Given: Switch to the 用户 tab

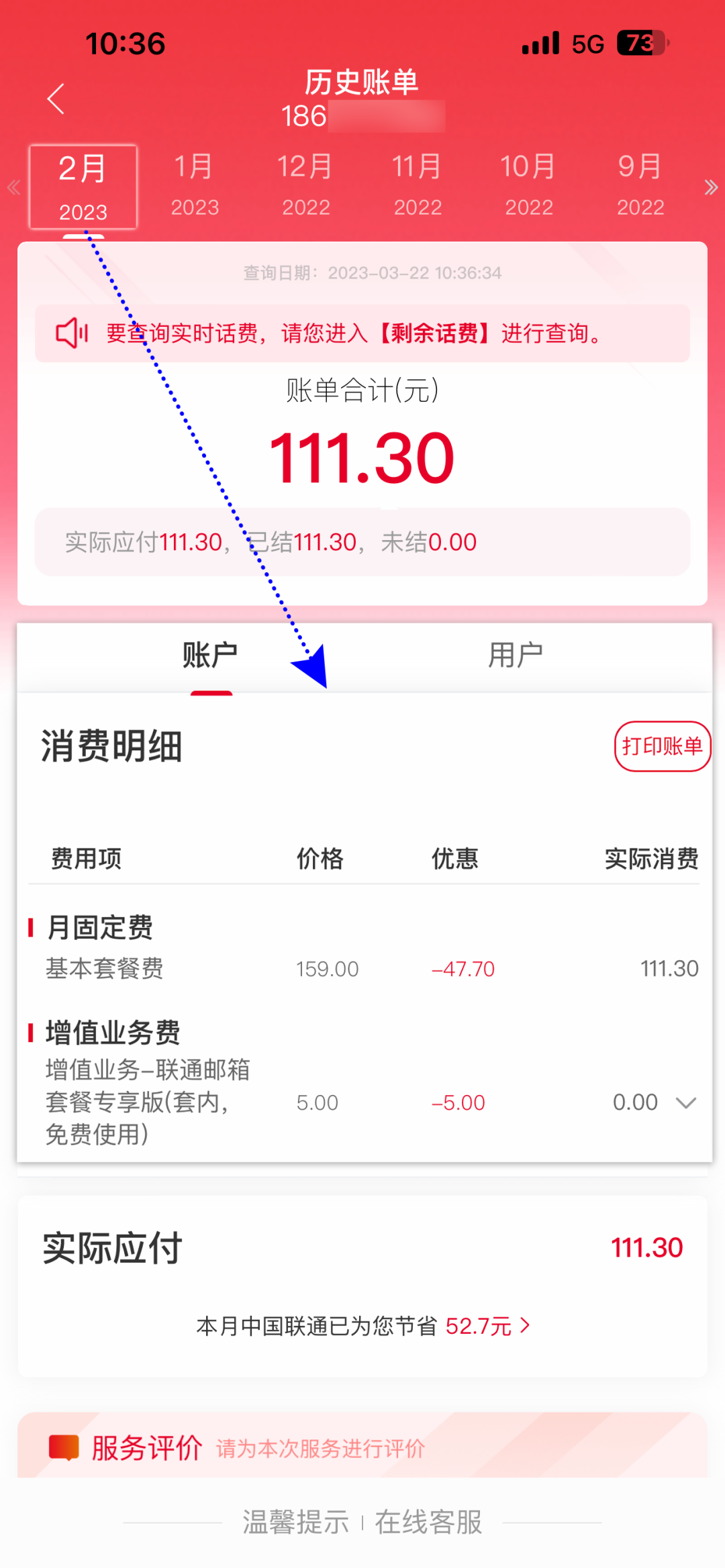Looking at the screenshot, I should pyautogui.click(x=515, y=656).
